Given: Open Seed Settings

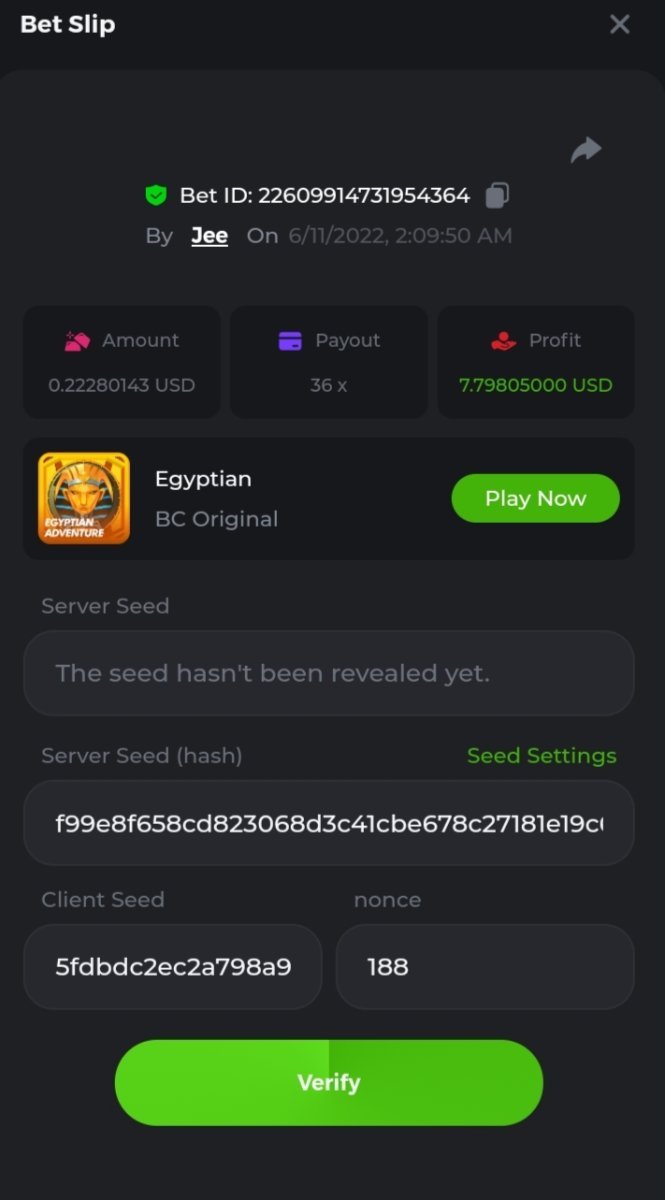Looking at the screenshot, I should (541, 756).
